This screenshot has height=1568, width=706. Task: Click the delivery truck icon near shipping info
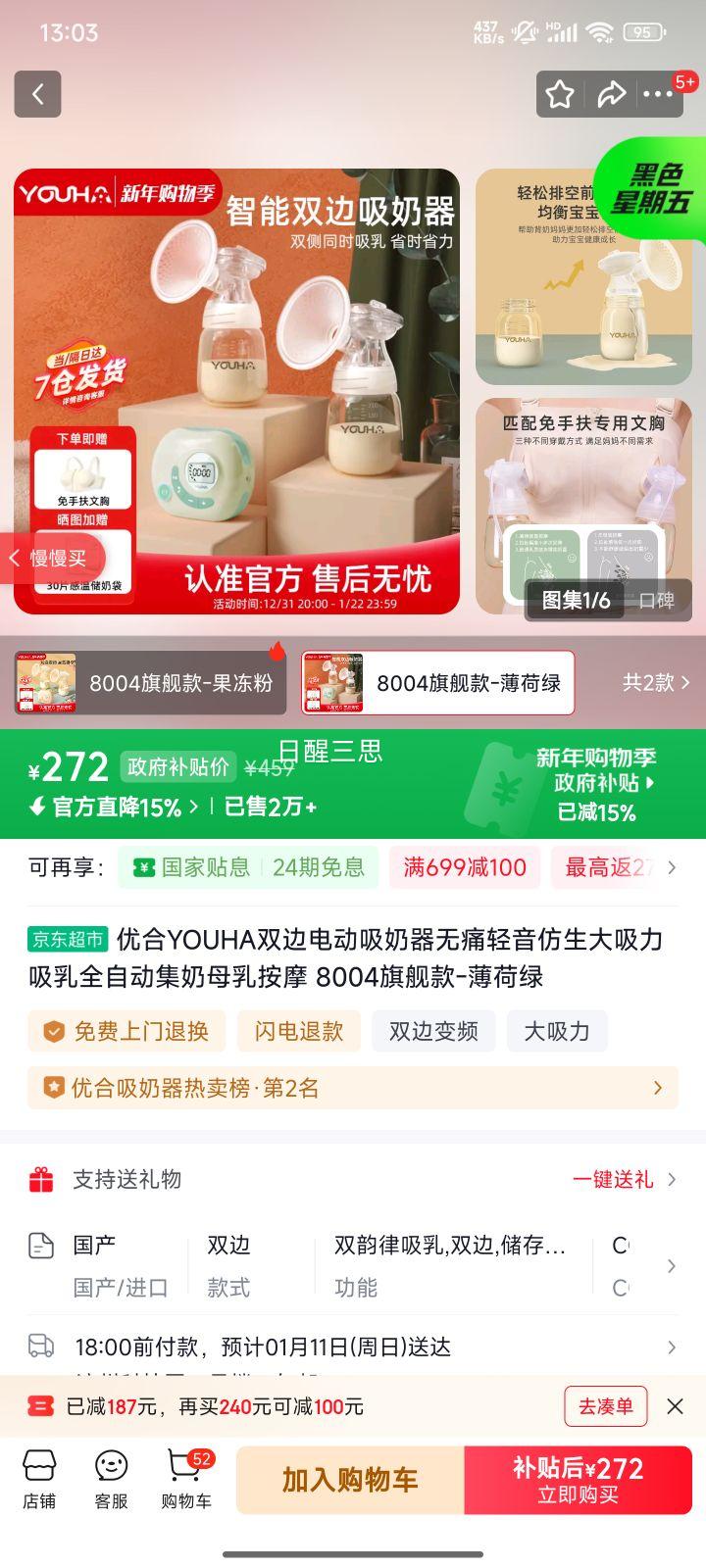point(40,1347)
